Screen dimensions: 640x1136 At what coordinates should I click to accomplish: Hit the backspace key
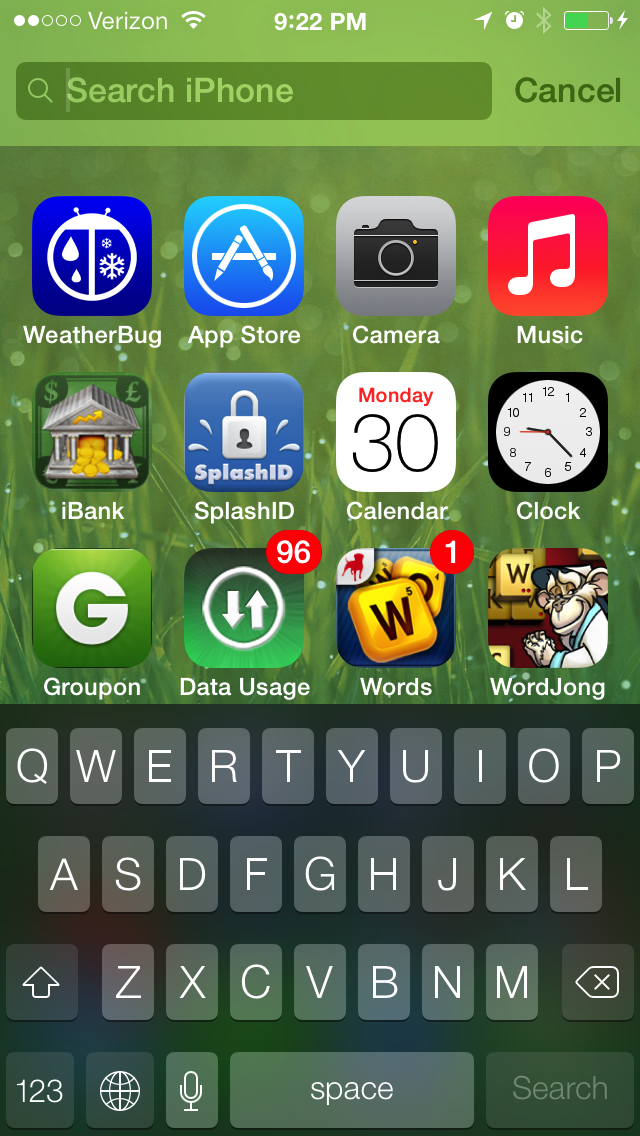598,982
